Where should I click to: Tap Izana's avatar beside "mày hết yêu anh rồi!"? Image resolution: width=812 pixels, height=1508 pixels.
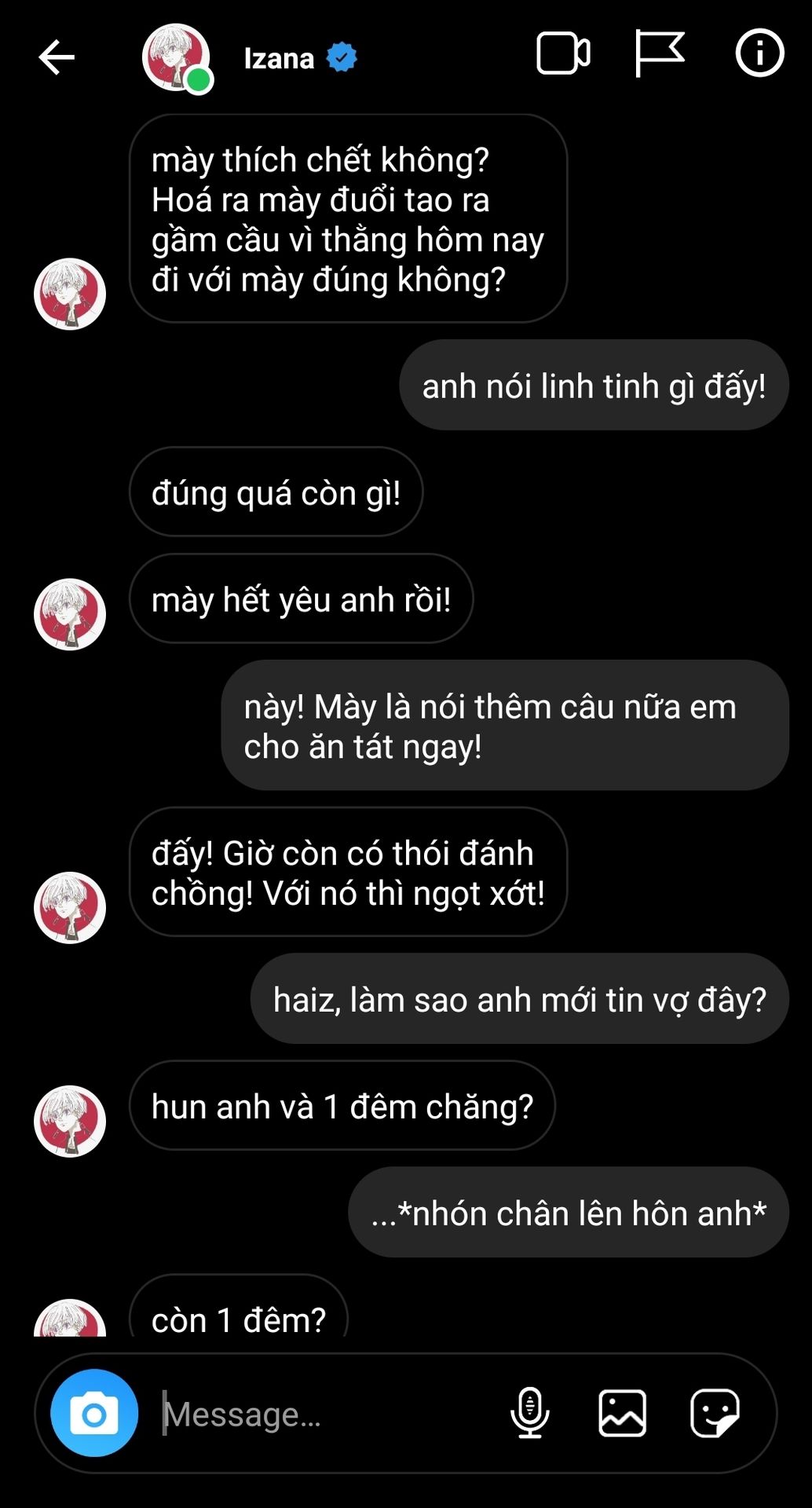coord(70,614)
